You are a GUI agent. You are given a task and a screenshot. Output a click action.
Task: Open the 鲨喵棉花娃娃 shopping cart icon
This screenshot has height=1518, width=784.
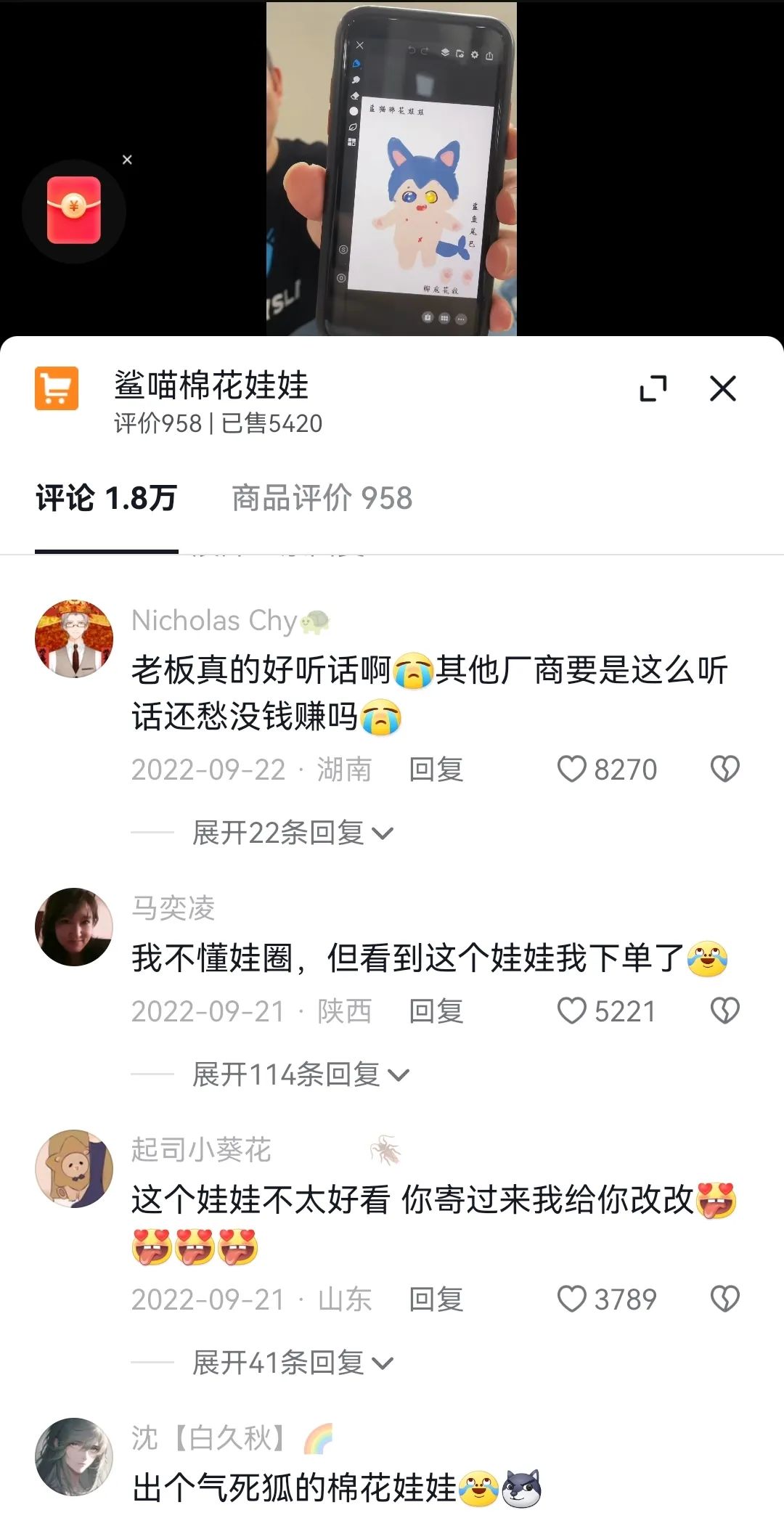pos(57,388)
